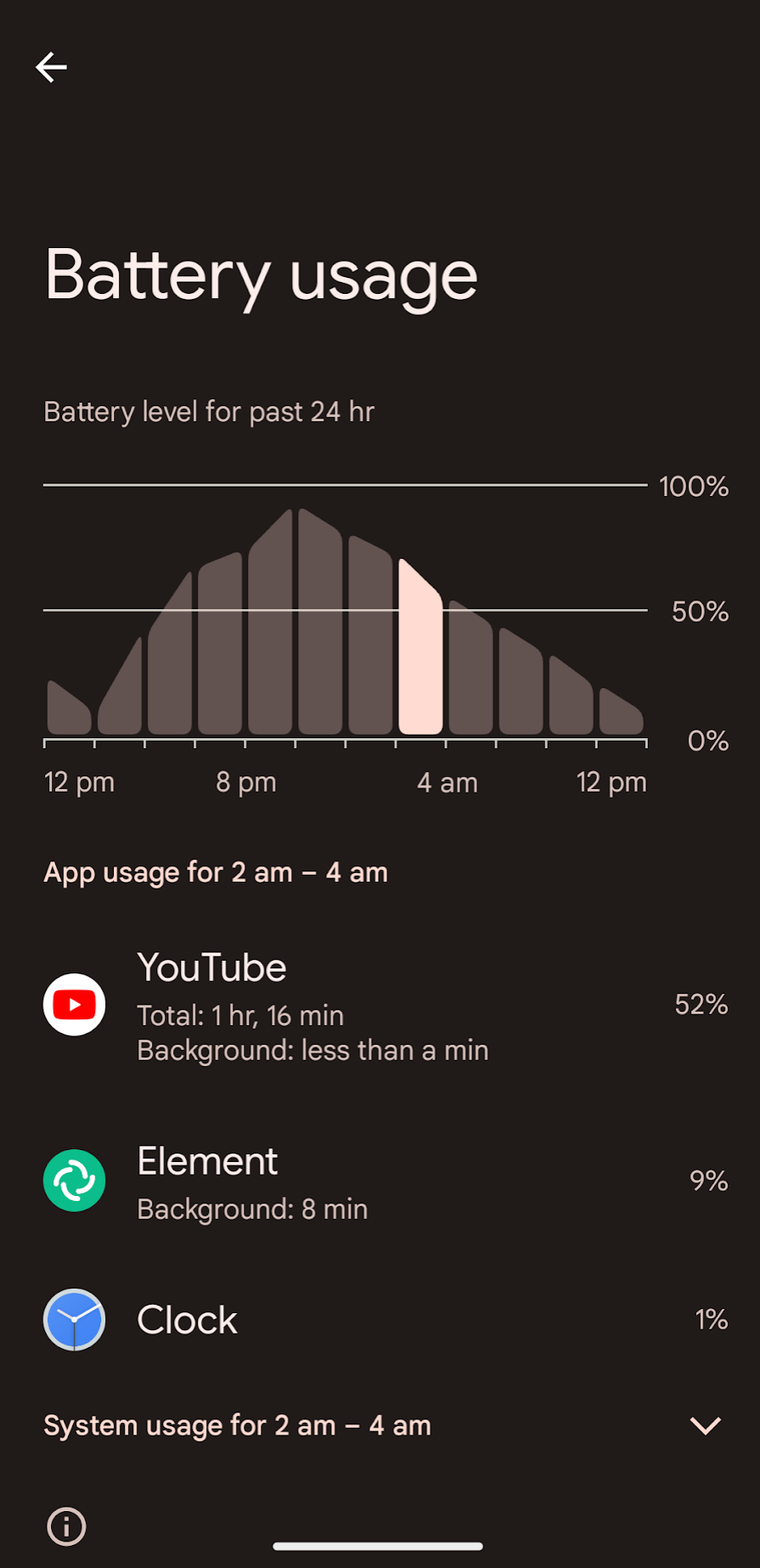Open Clock battery usage details
The height and width of the screenshot is (1568, 760).
[380, 1320]
